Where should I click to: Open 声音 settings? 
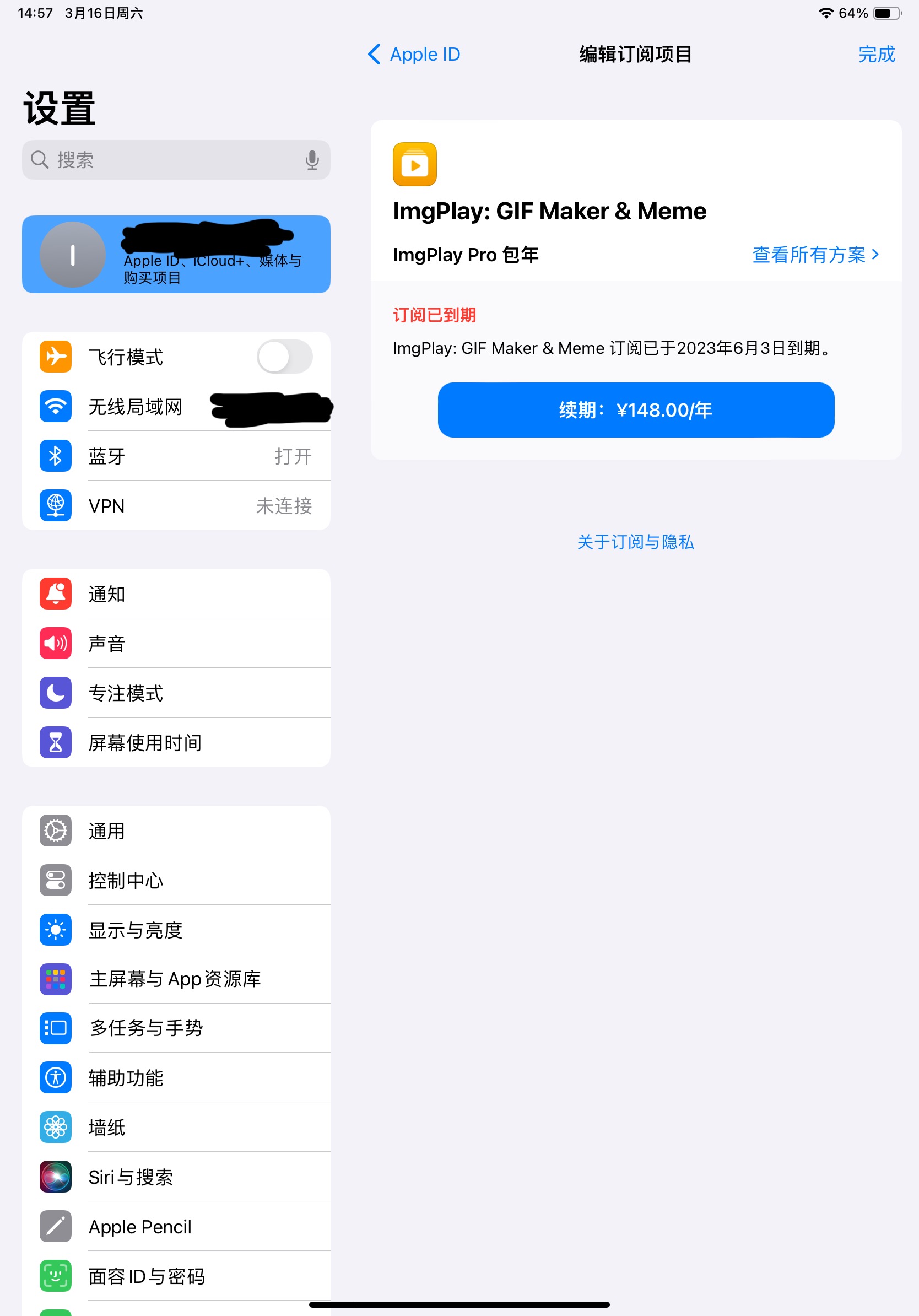point(176,643)
